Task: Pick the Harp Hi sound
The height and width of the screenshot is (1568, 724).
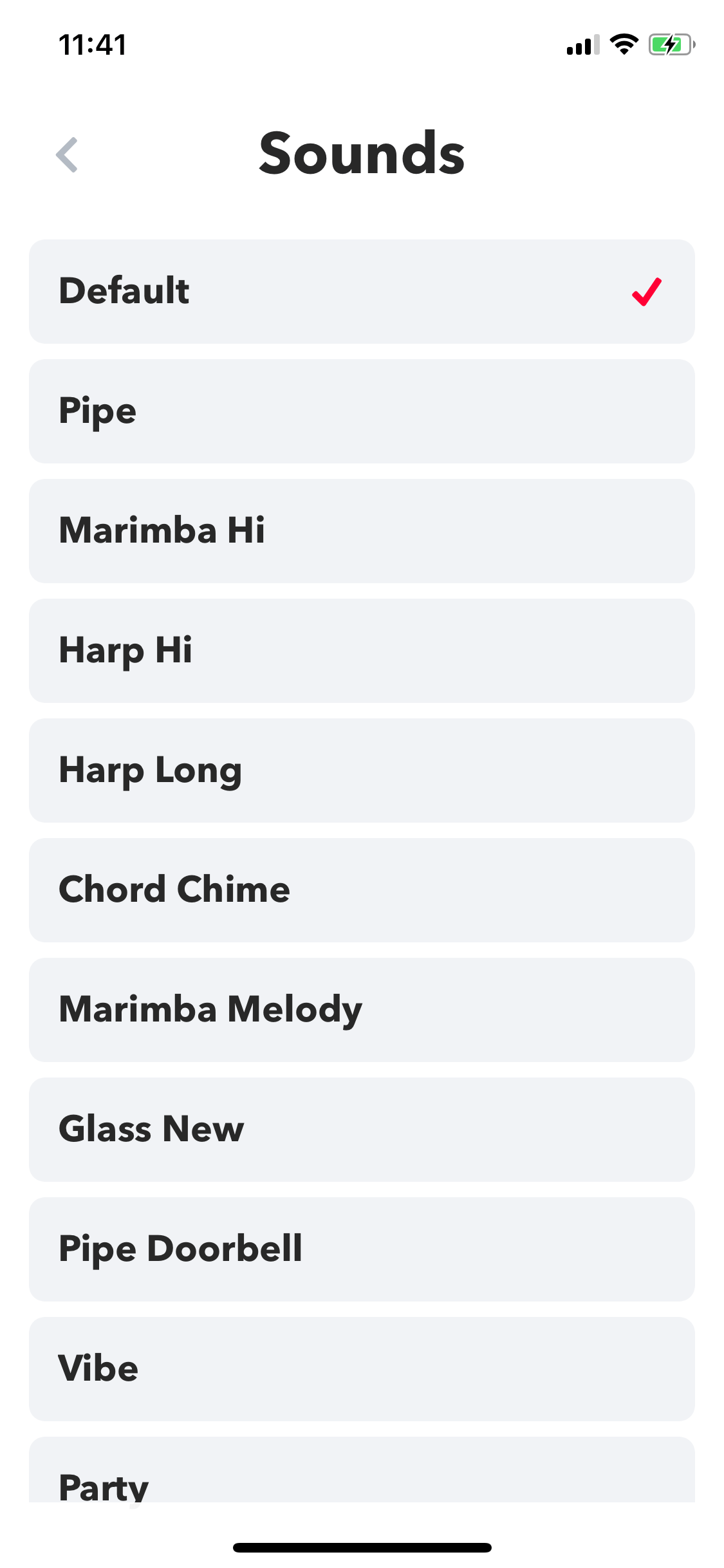Action: 362,651
